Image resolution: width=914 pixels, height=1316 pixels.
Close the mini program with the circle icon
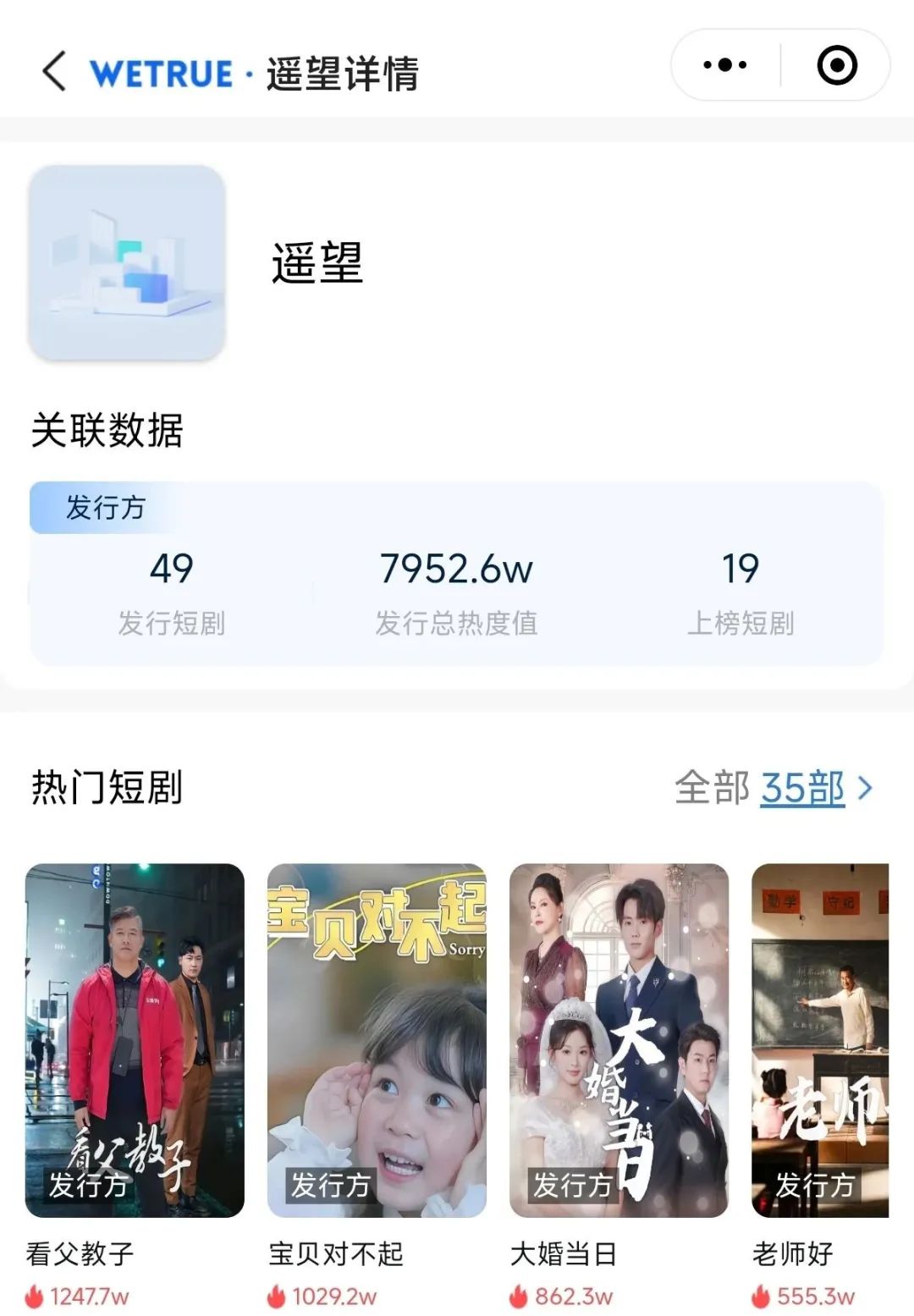837,65
